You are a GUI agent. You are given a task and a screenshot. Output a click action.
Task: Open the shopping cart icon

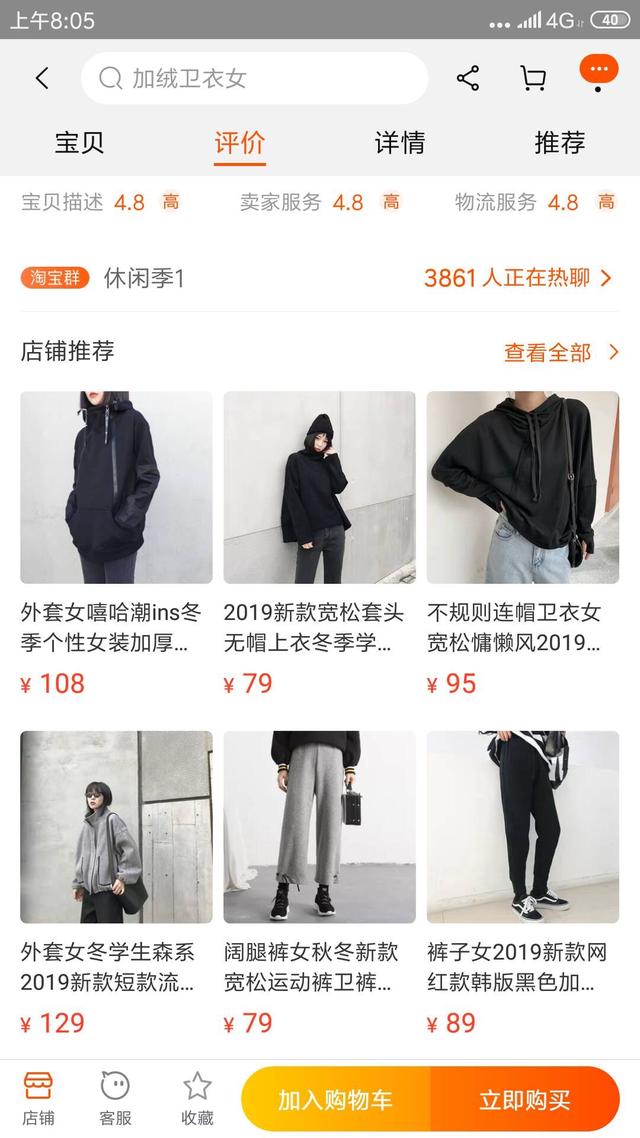(533, 78)
